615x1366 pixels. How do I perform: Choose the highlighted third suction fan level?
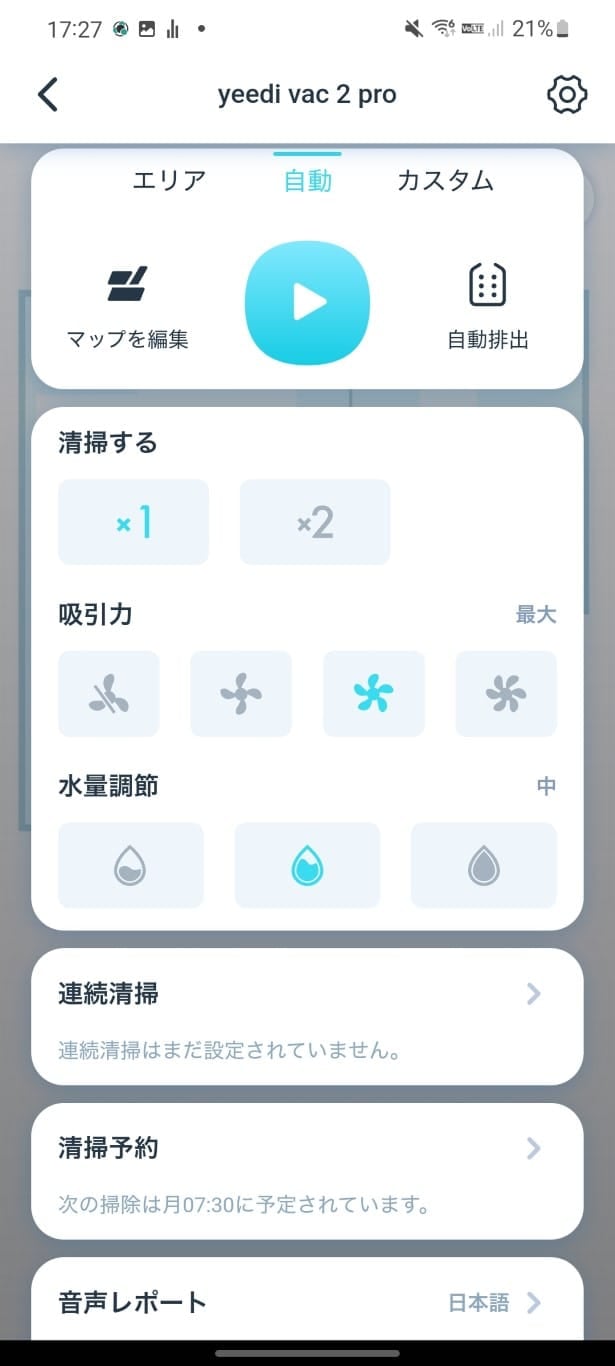coord(373,693)
